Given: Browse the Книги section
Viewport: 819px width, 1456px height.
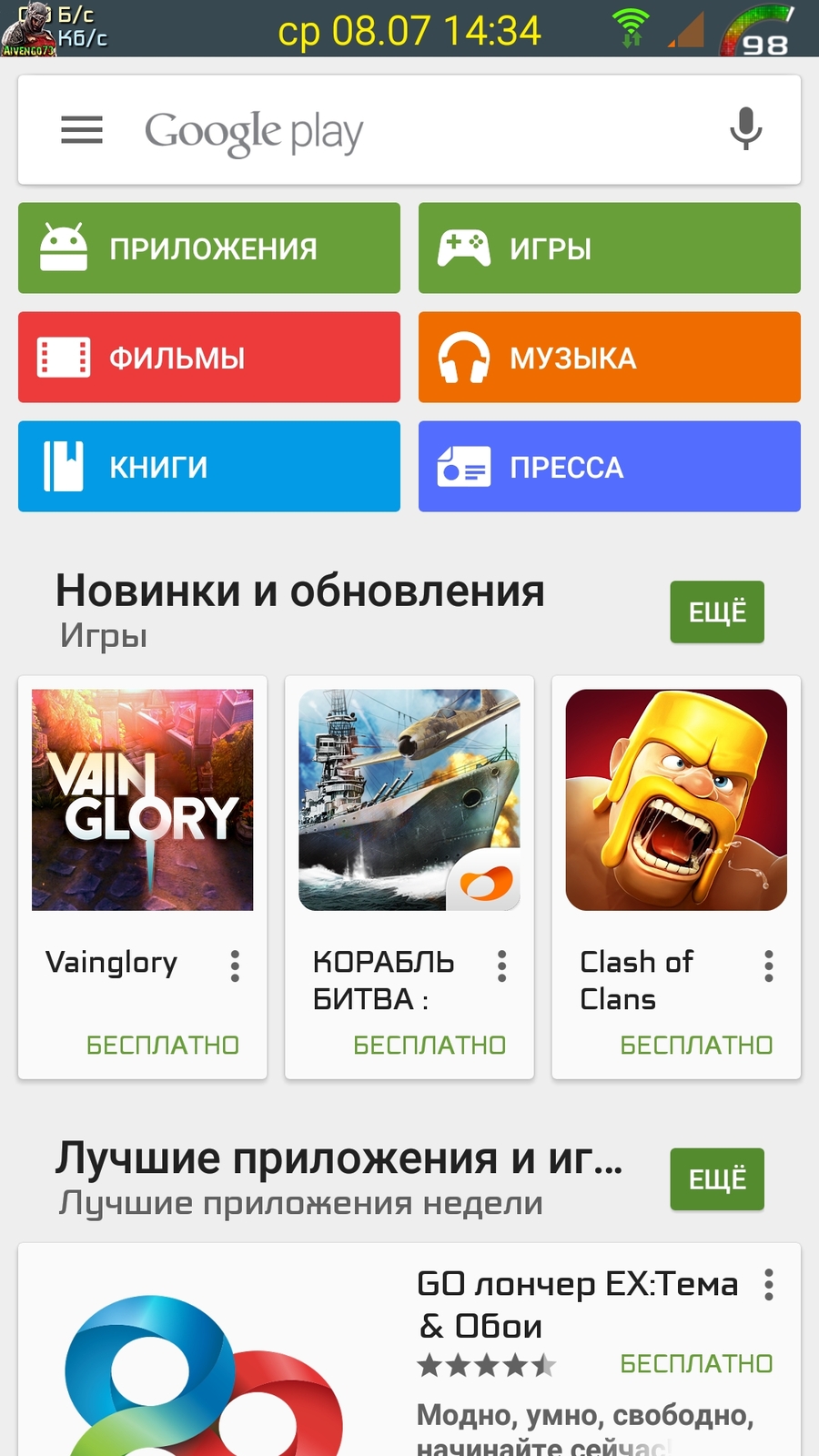Looking at the screenshot, I should [209, 467].
